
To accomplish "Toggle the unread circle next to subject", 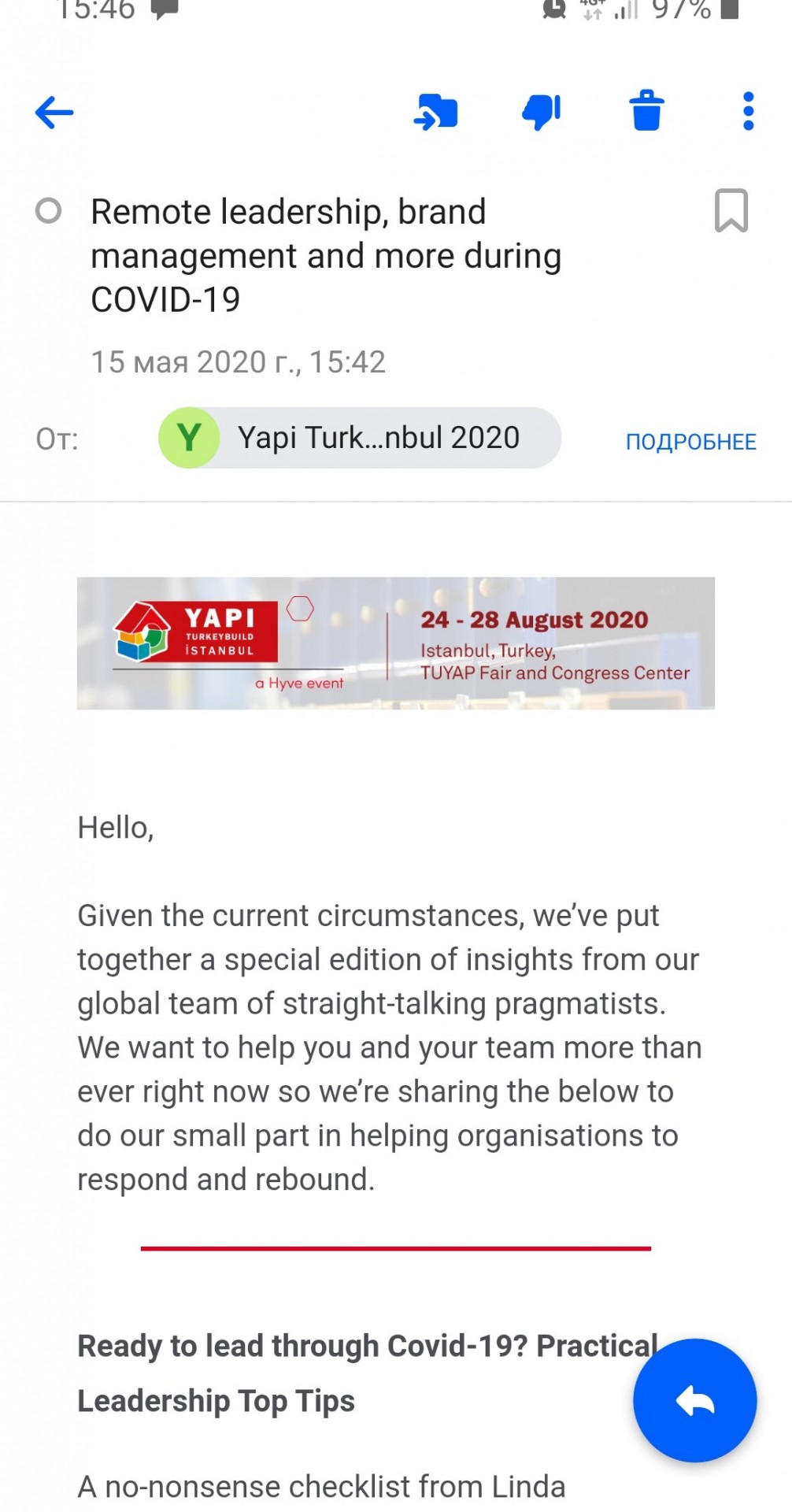I will pos(48,210).
